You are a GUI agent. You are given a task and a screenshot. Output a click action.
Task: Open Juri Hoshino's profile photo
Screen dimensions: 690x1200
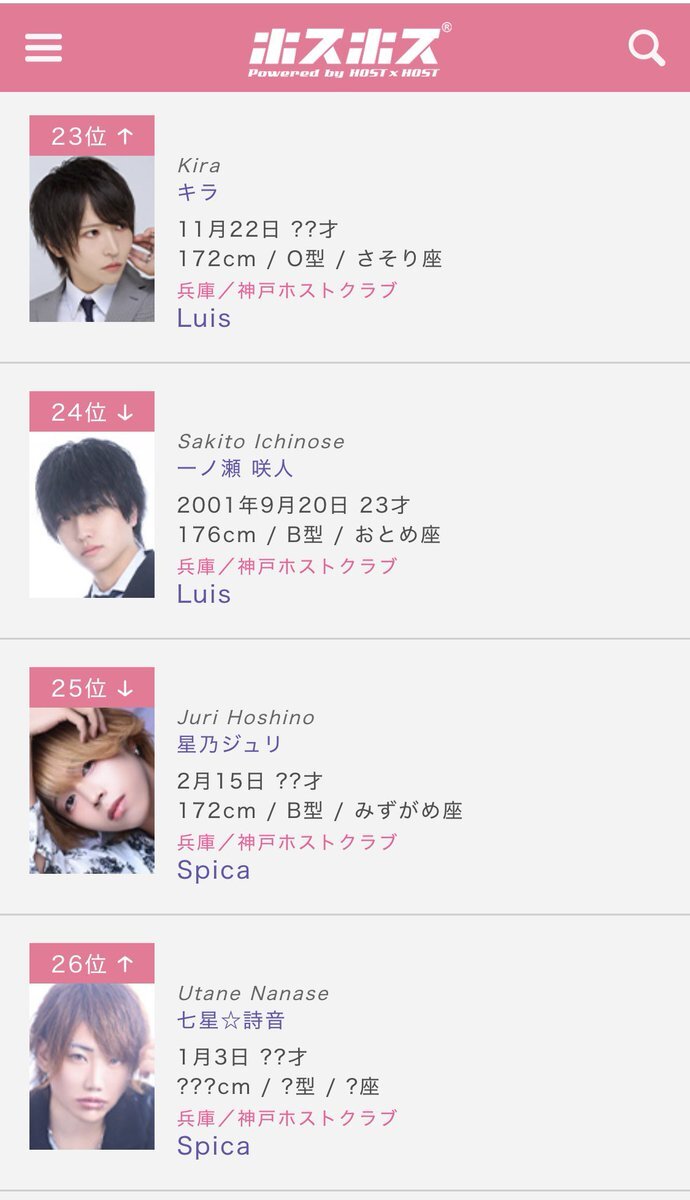click(x=92, y=790)
